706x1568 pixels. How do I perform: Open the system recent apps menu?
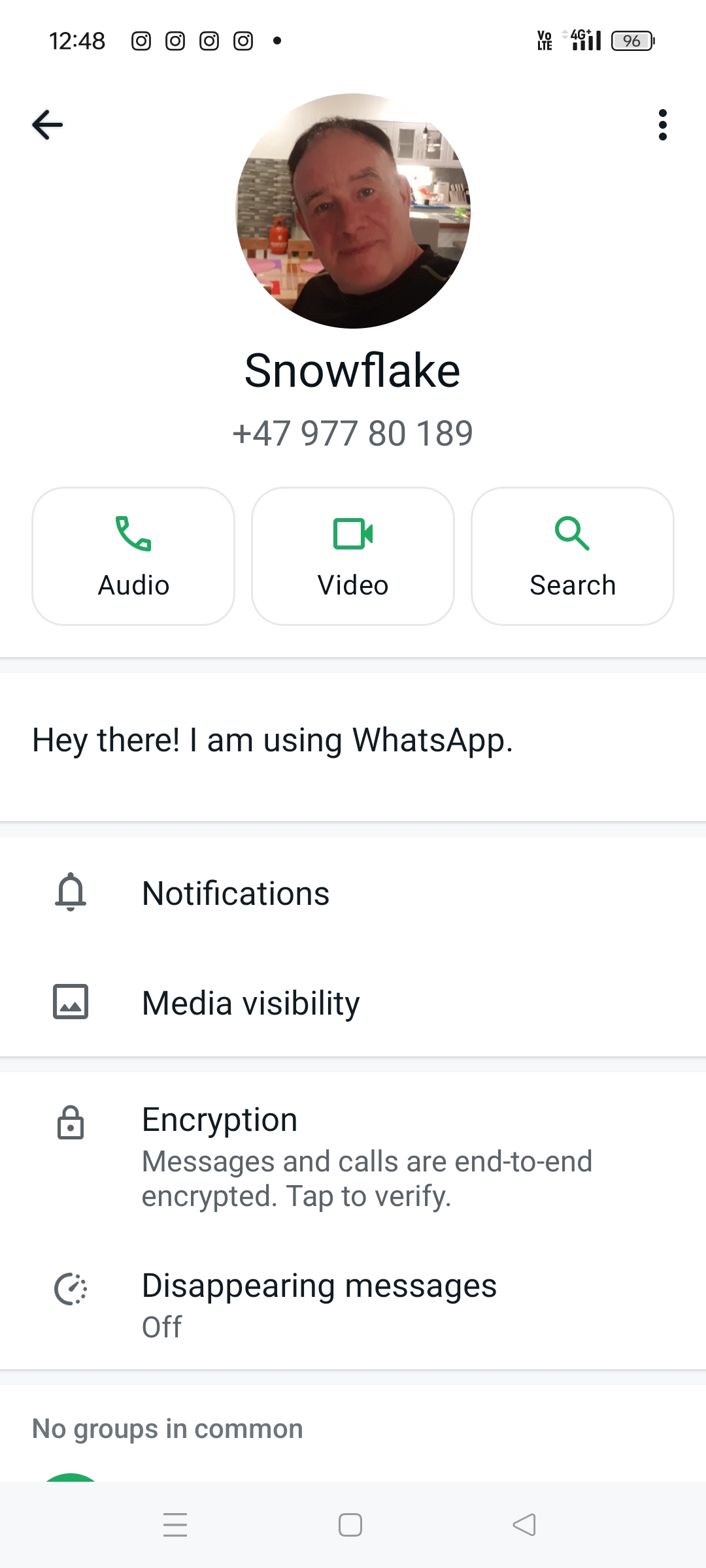pos(175,1526)
